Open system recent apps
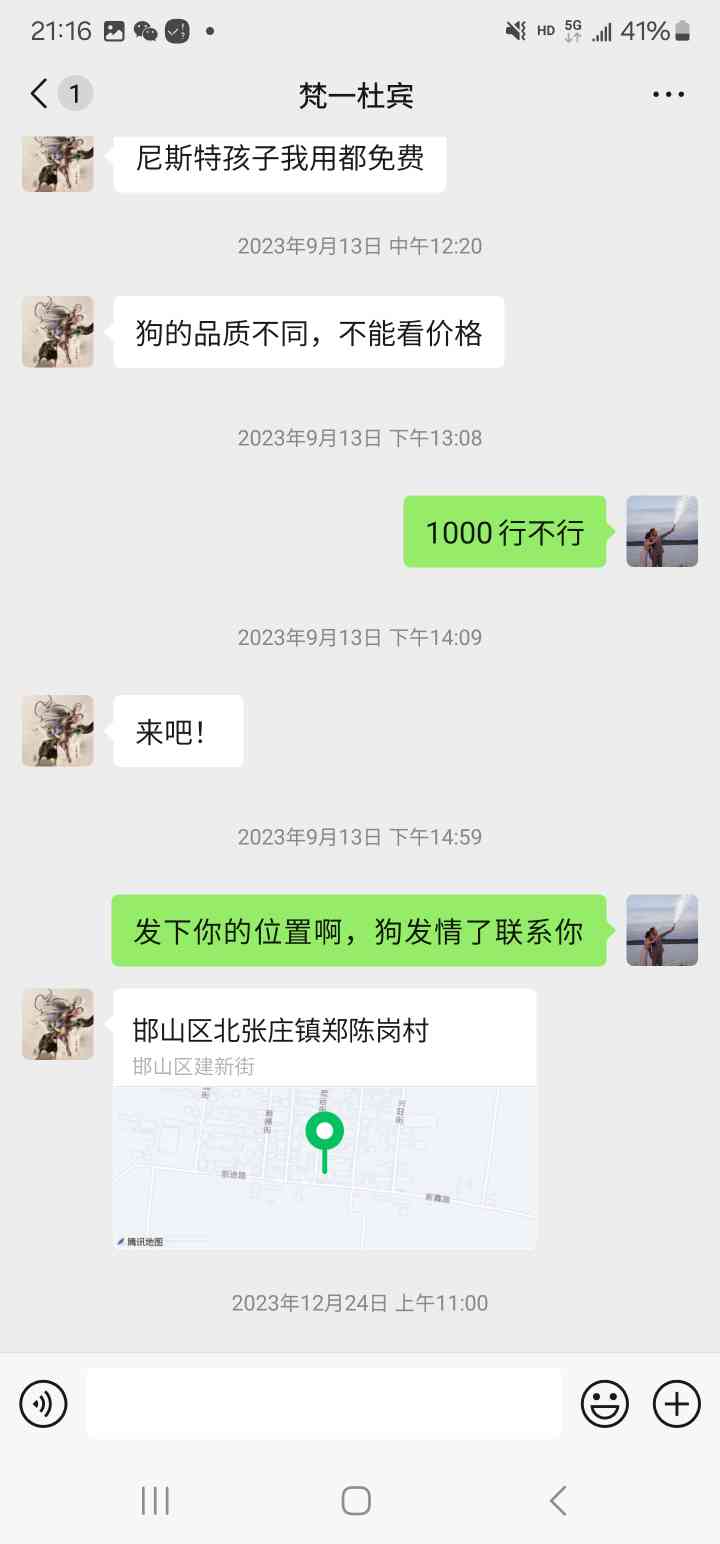 point(155,1500)
